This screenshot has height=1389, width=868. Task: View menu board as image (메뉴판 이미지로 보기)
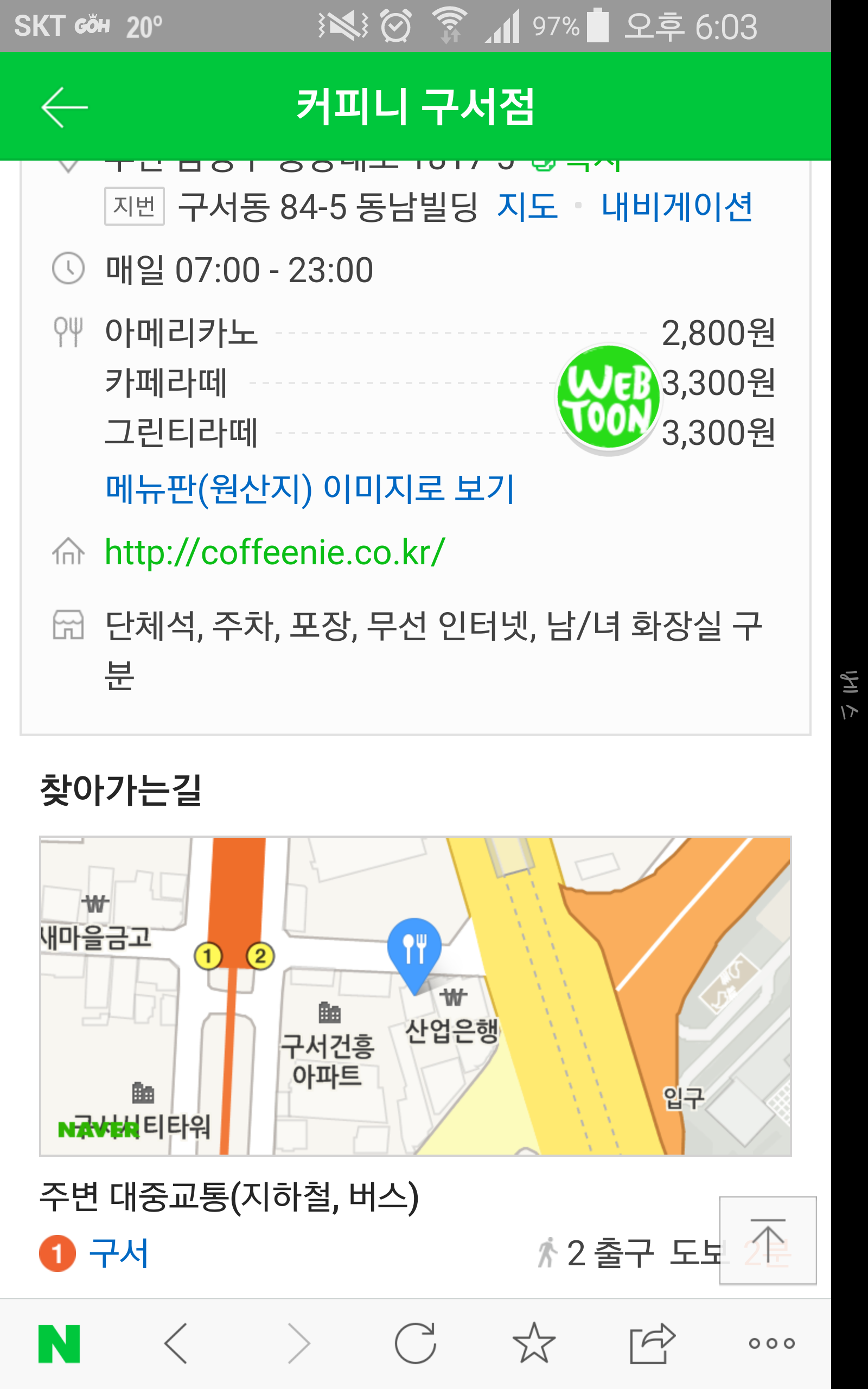(x=310, y=489)
